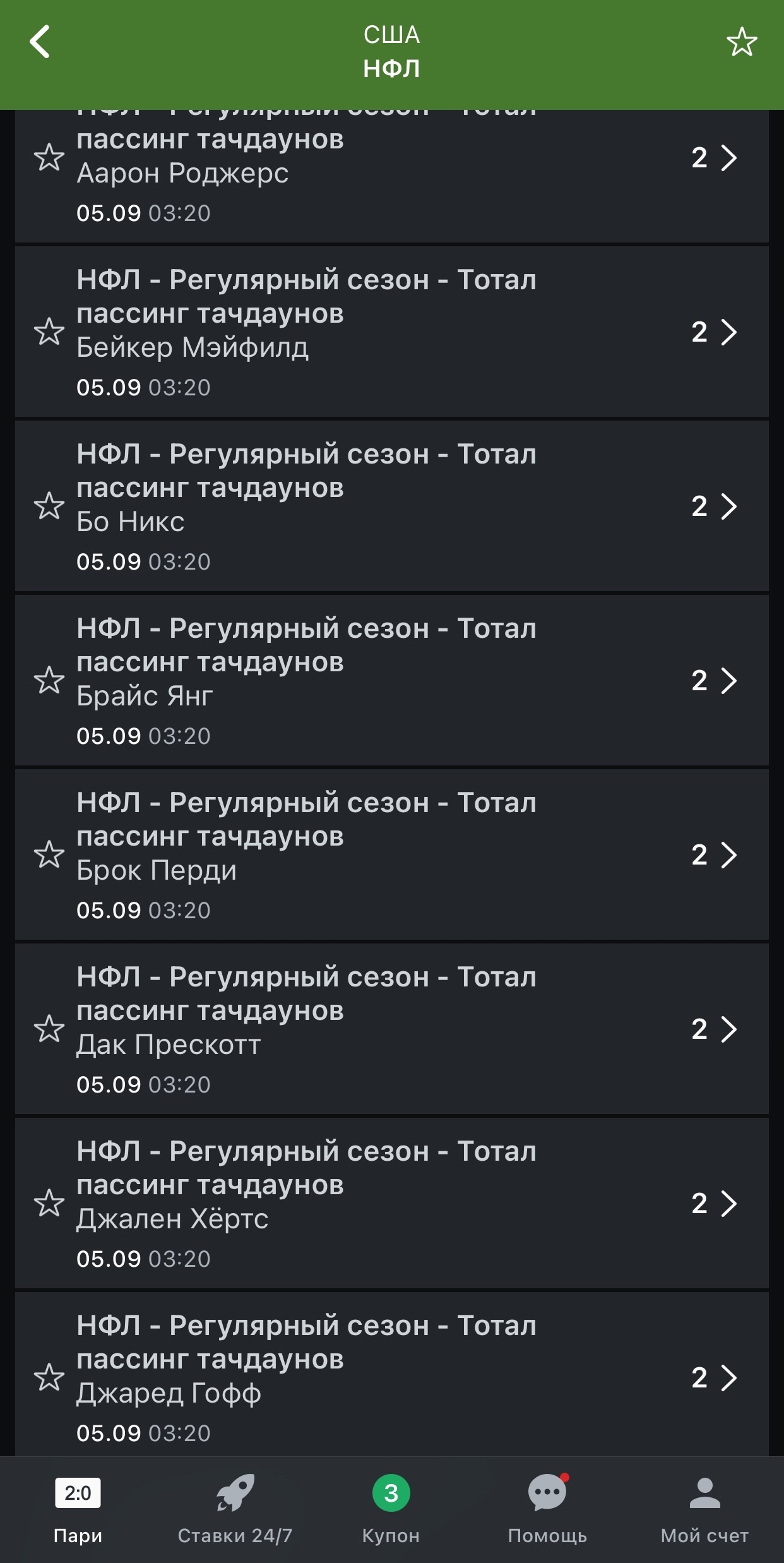The width and height of the screenshot is (784, 1563).
Task: Mark the Дак Прескотт event as favorite
Action: click(49, 1029)
